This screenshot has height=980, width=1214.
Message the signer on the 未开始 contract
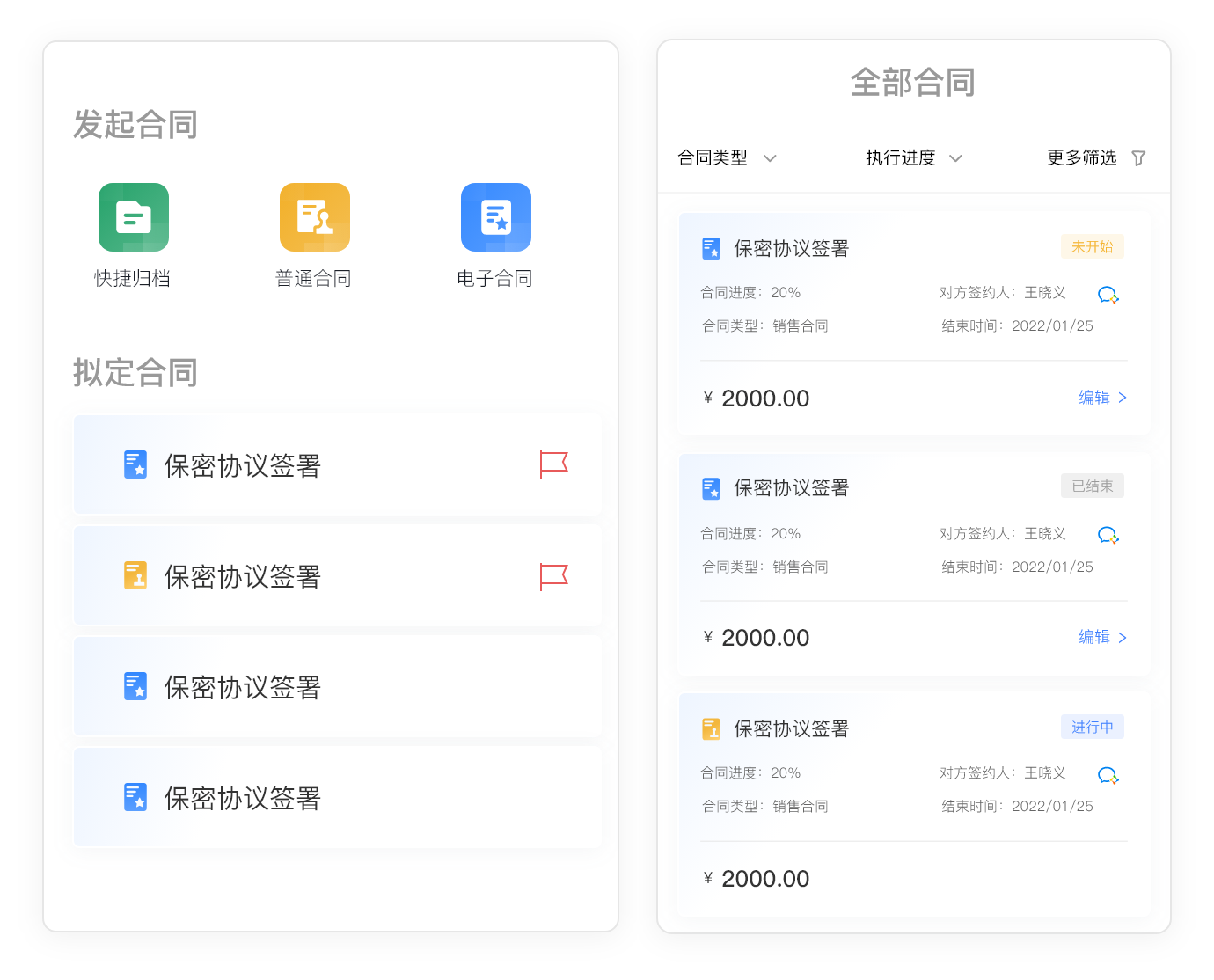tap(1108, 295)
